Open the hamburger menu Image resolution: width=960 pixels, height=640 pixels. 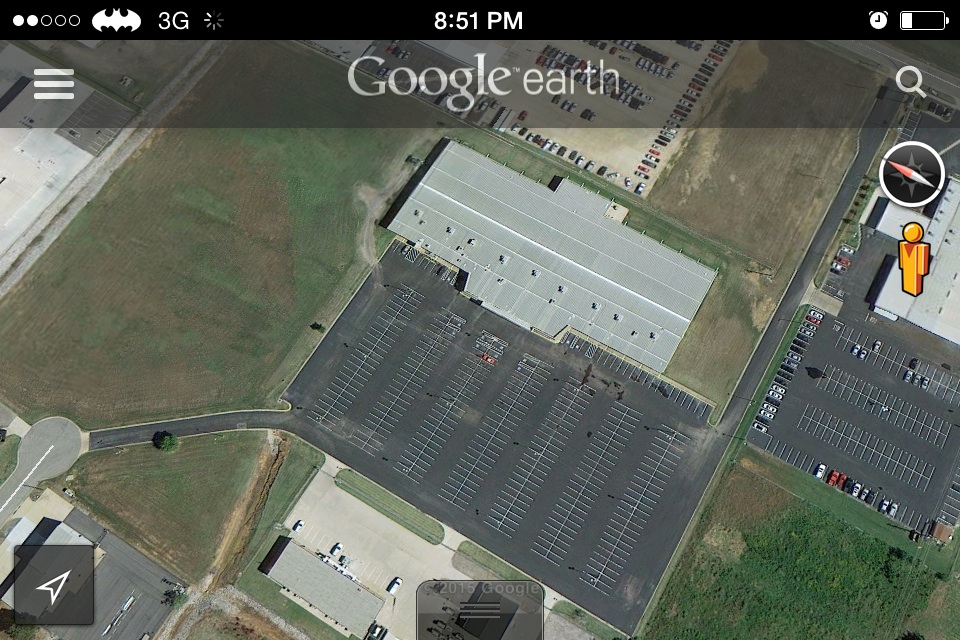click(x=54, y=83)
